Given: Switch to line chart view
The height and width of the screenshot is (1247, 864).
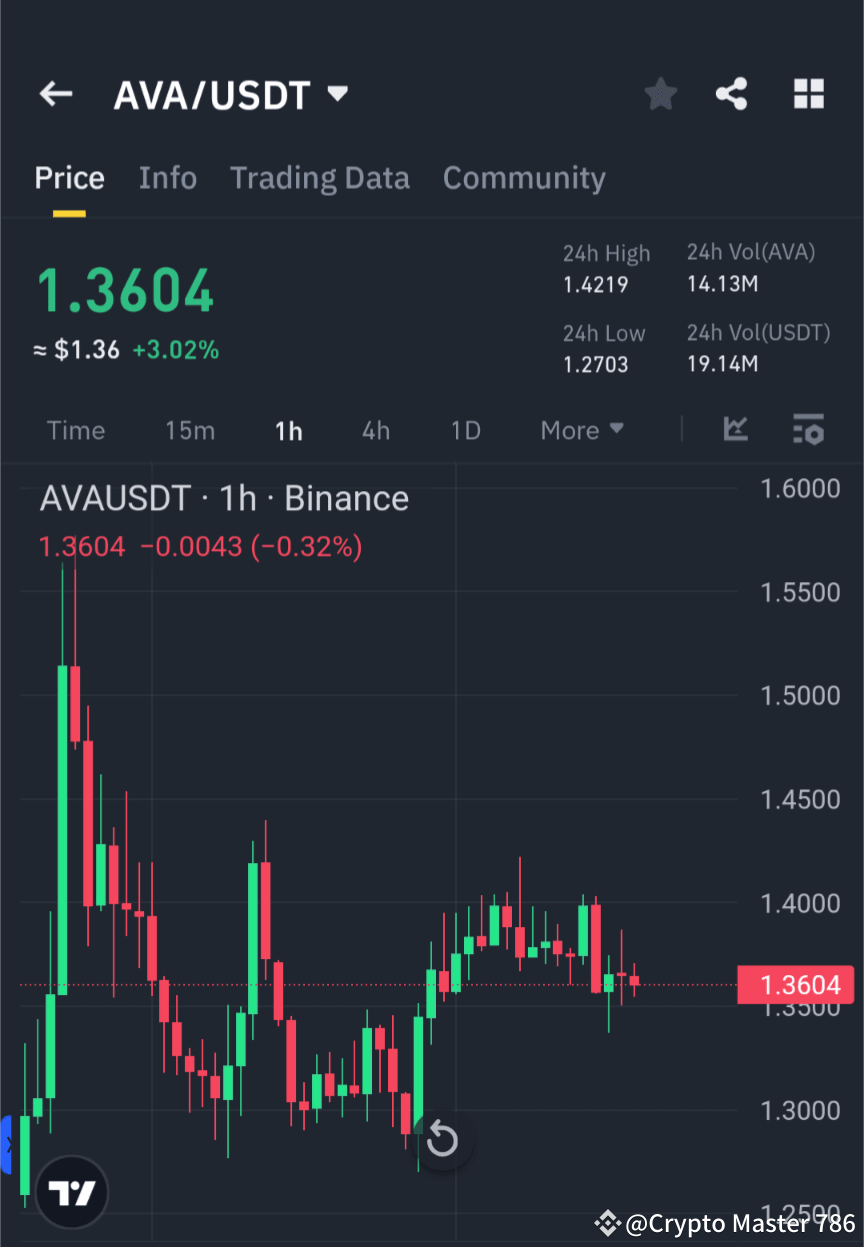Looking at the screenshot, I should point(735,430).
